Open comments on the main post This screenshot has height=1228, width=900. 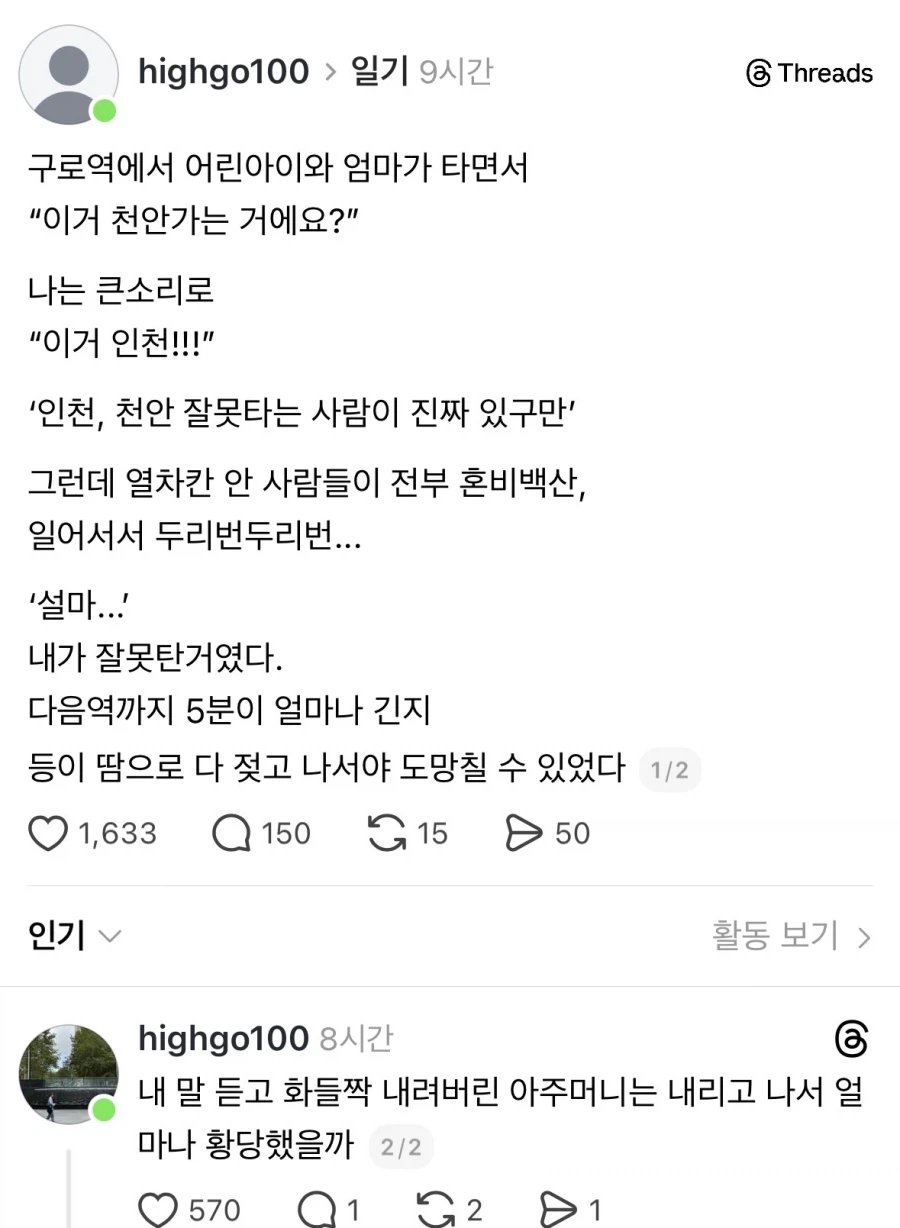(x=231, y=833)
